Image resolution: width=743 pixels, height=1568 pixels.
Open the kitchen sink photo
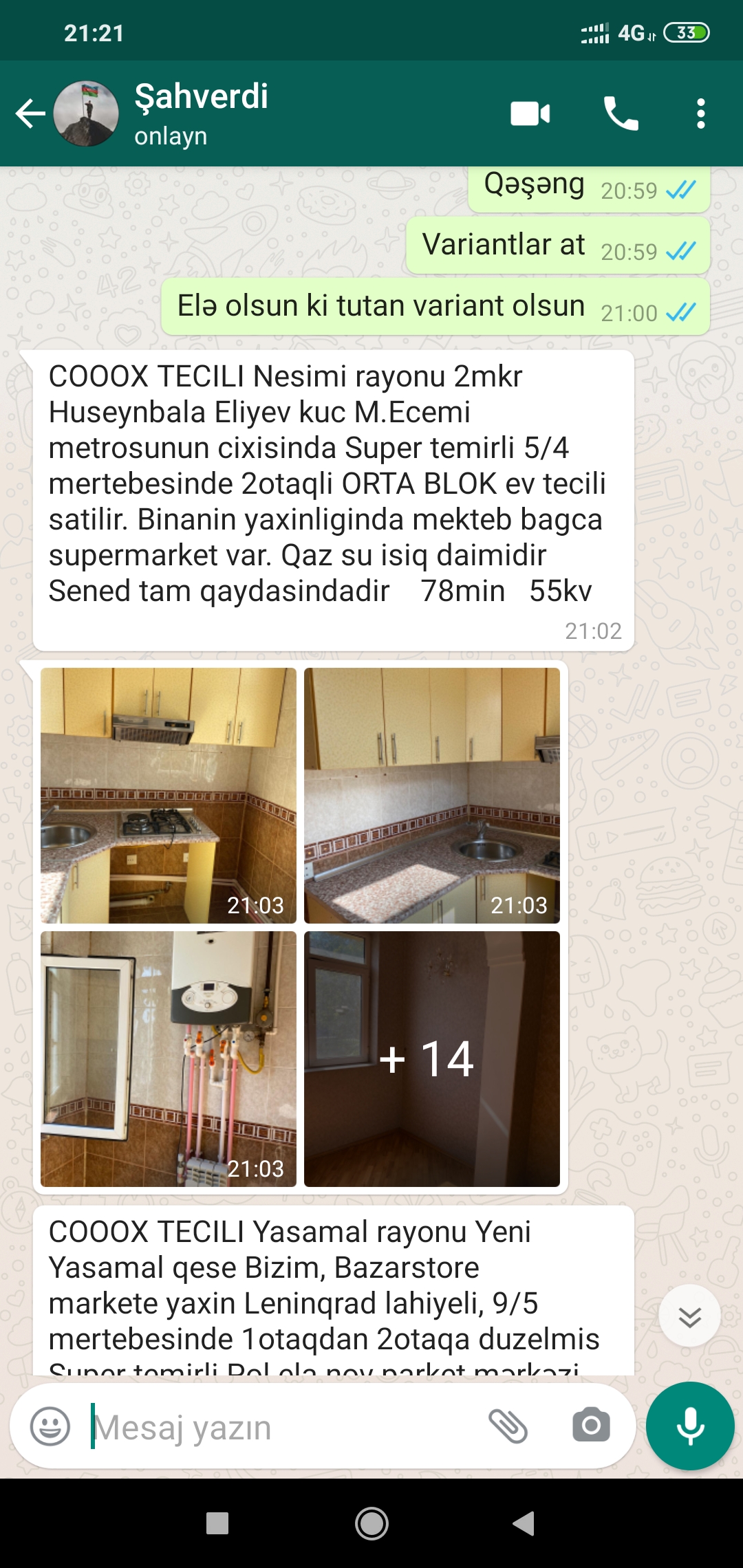432,796
